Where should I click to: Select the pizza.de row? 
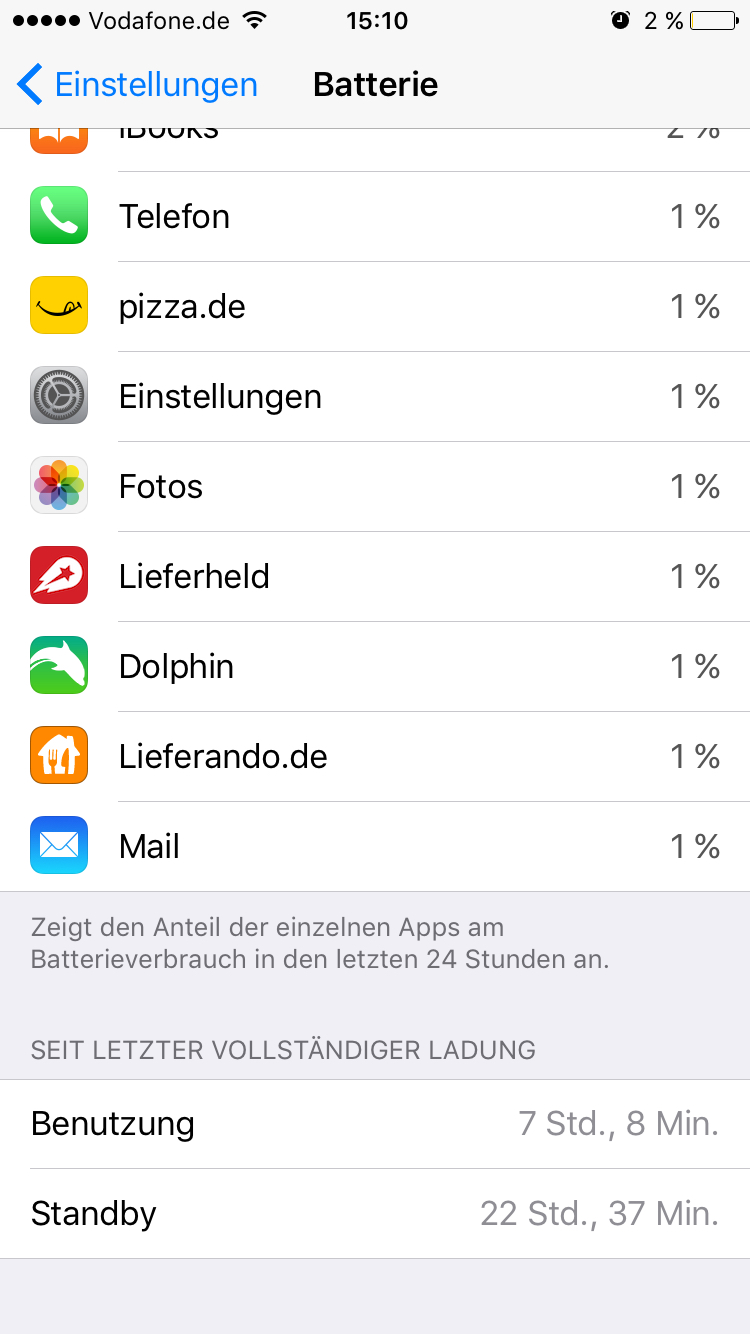click(375, 306)
